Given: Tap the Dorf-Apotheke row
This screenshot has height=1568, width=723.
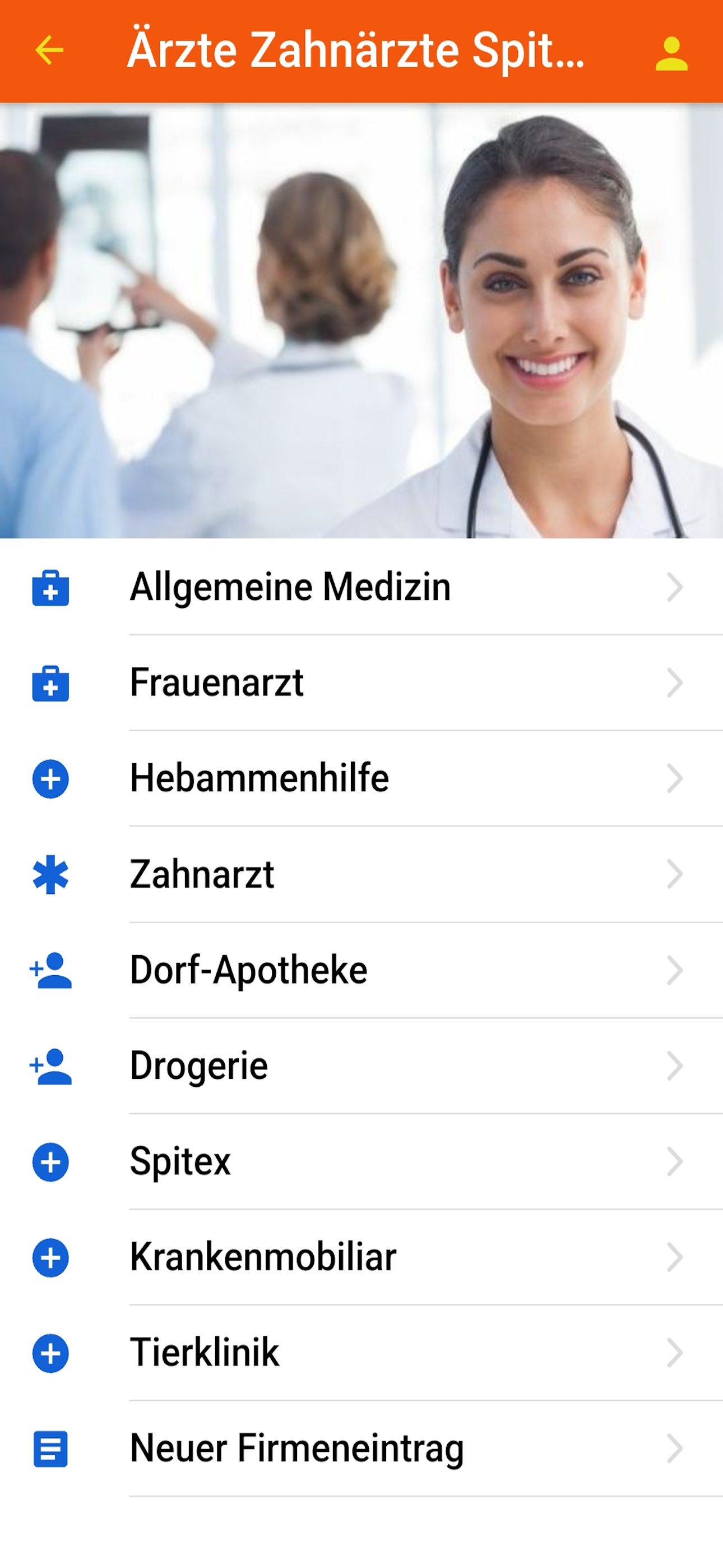Looking at the screenshot, I should click(x=361, y=970).
